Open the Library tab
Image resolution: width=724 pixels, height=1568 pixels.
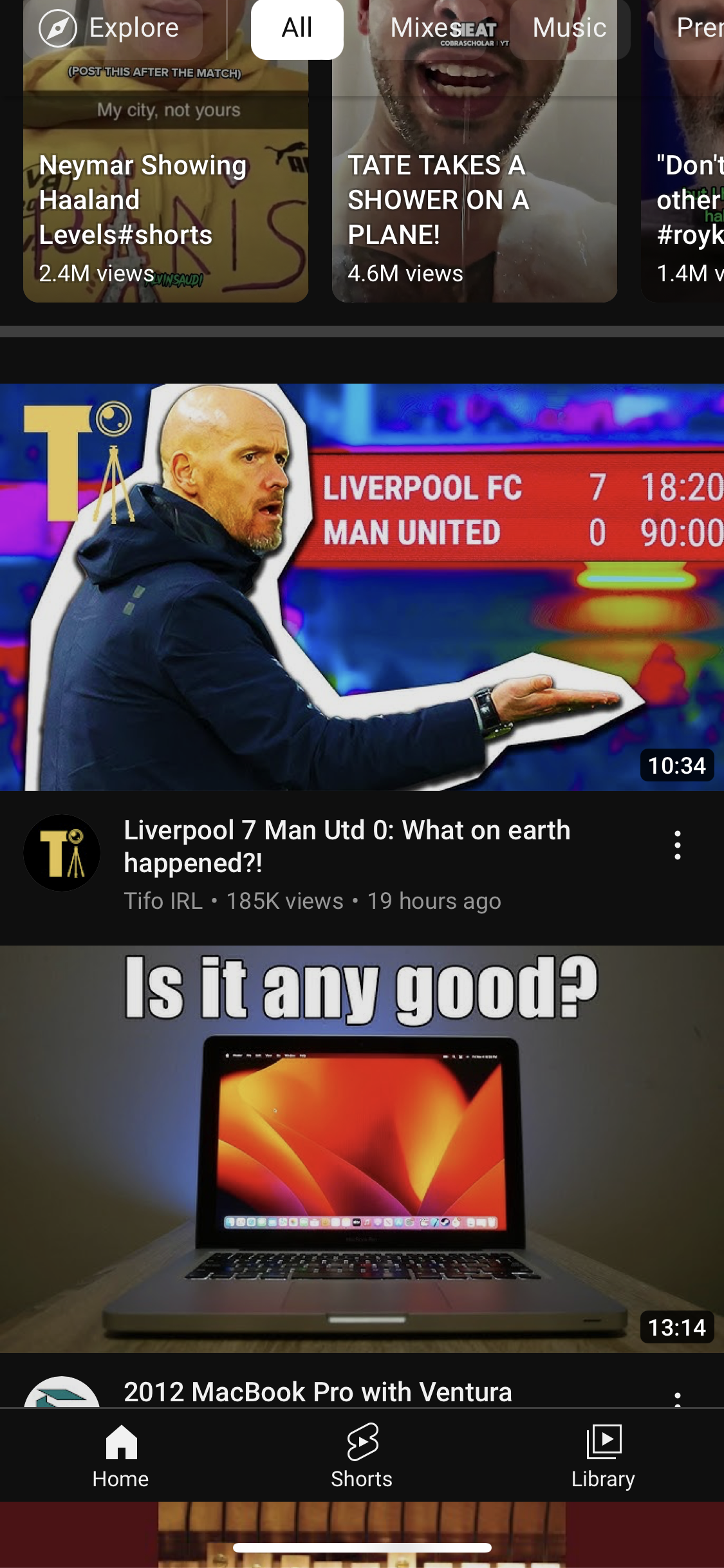[x=603, y=1456]
